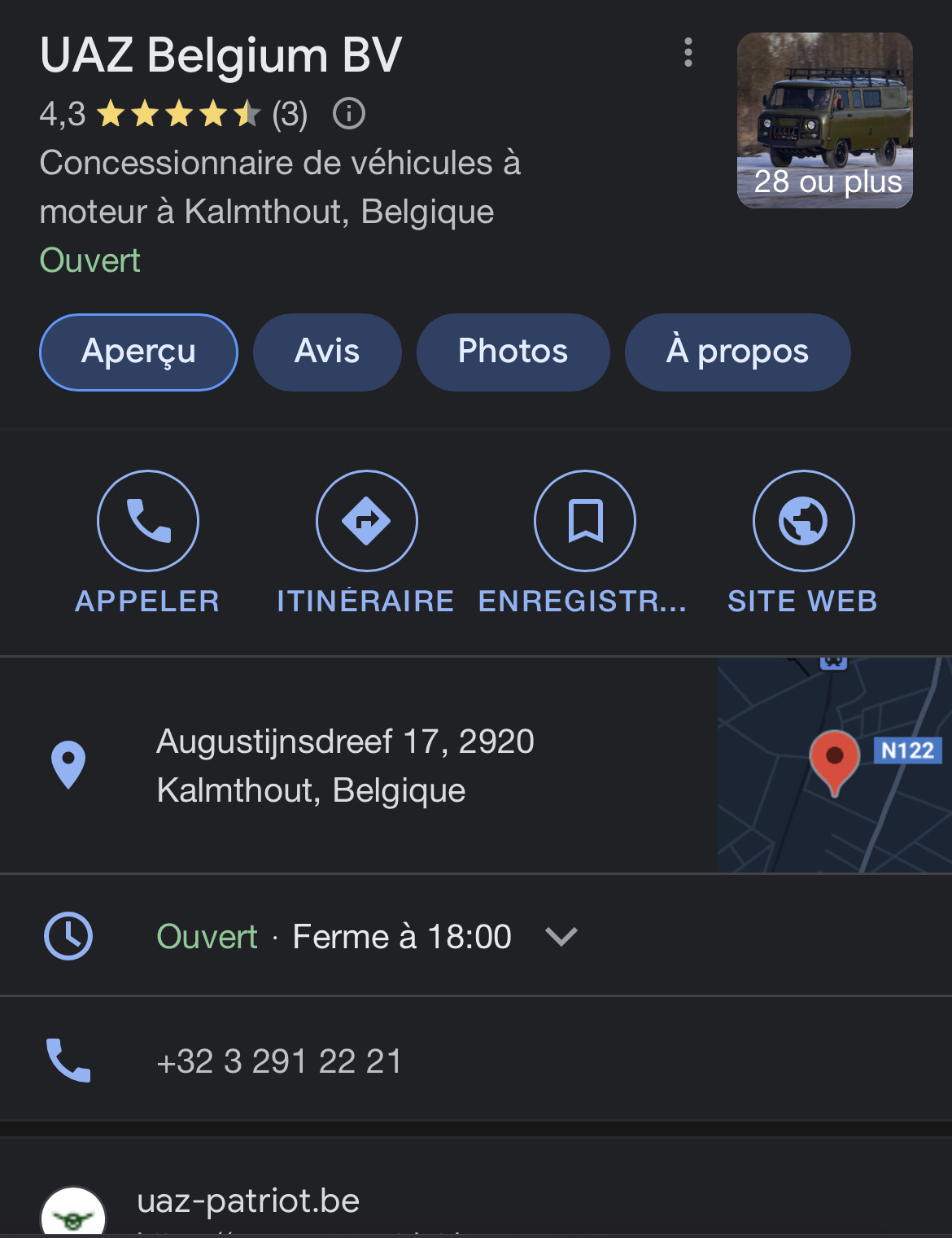Image resolution: width=952 pixels, height=1238 pixels.
Task: Open the three-dot overflow menu
Action: [688, 53]
